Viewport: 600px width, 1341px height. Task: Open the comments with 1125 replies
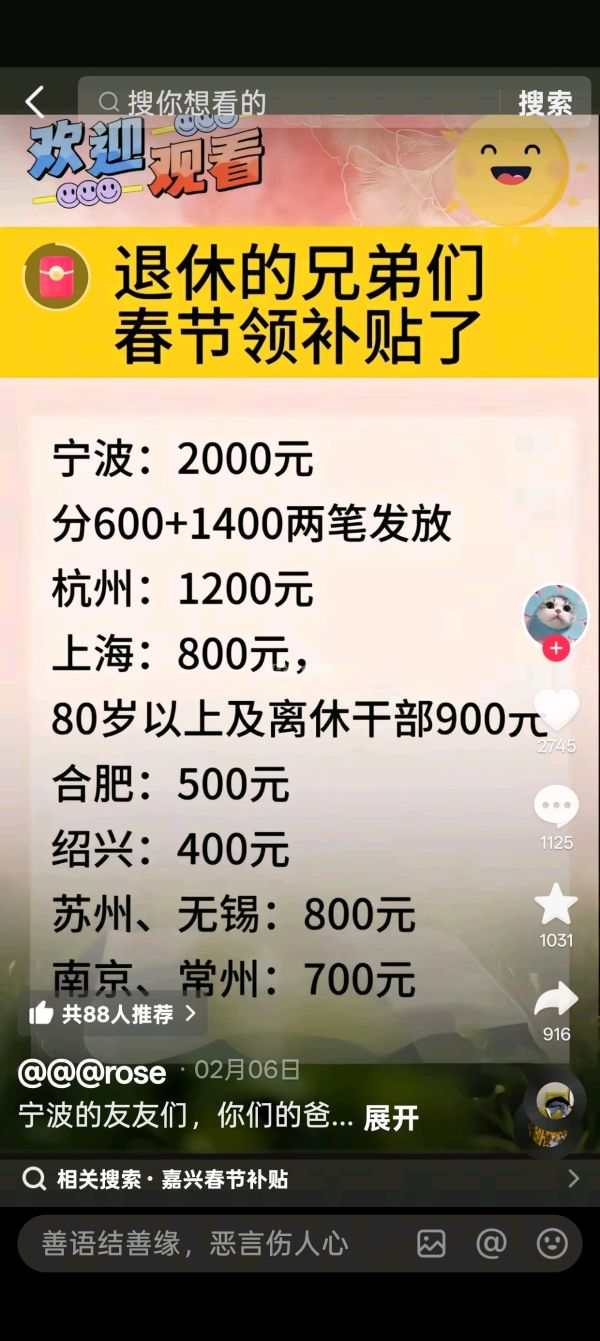(556, 806)
